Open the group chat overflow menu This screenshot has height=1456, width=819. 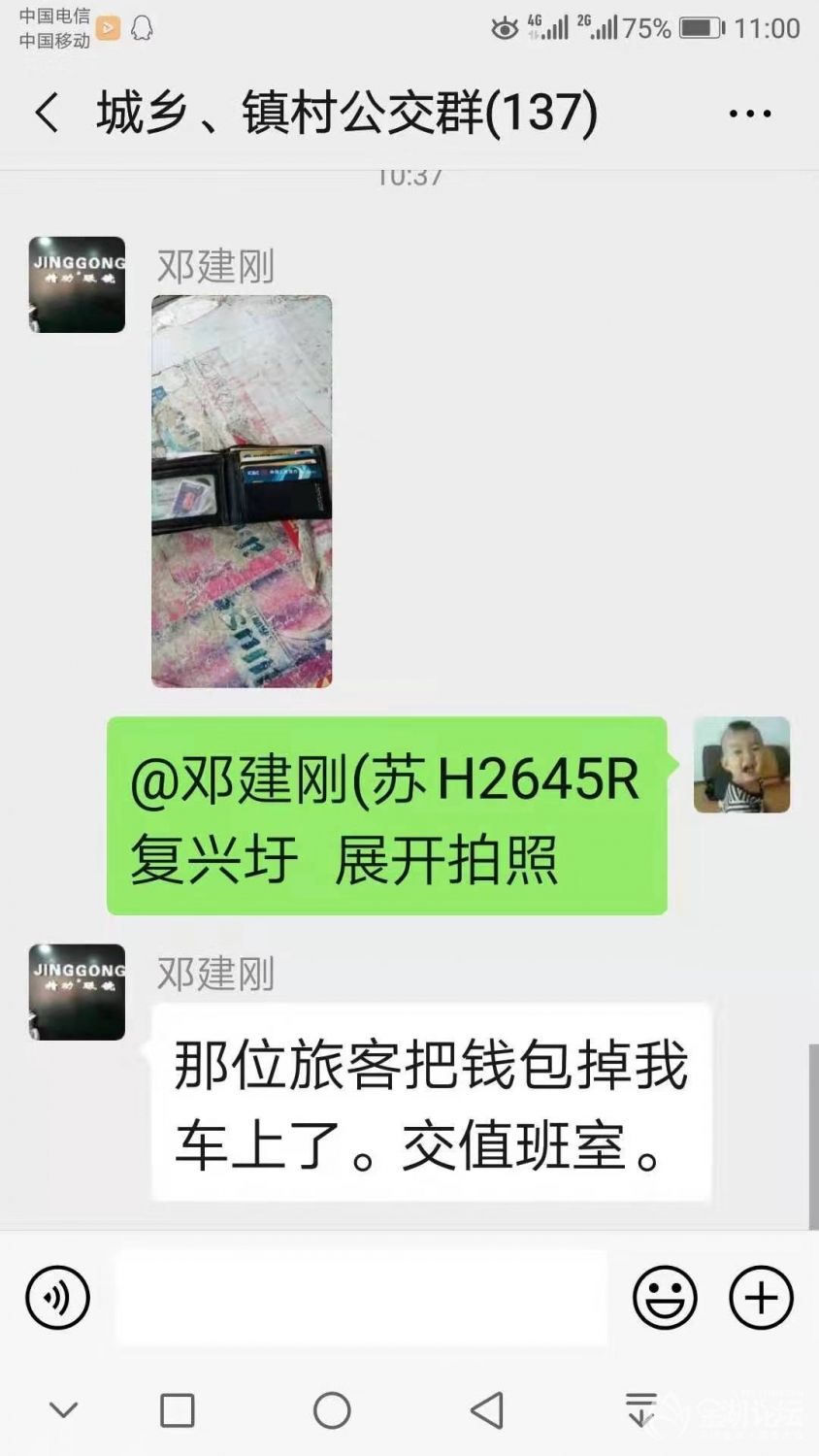pos(749,114)
